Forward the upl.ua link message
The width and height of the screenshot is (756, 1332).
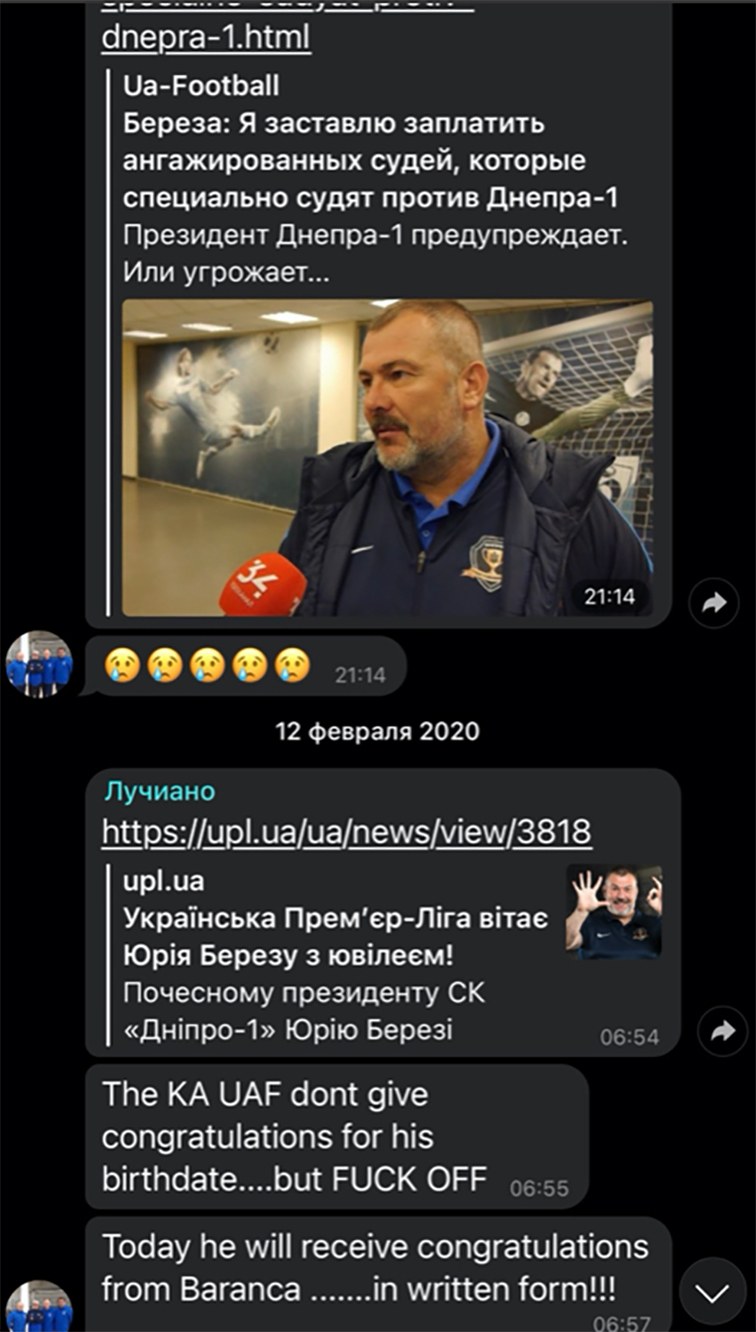click(x=721, y=1031)
